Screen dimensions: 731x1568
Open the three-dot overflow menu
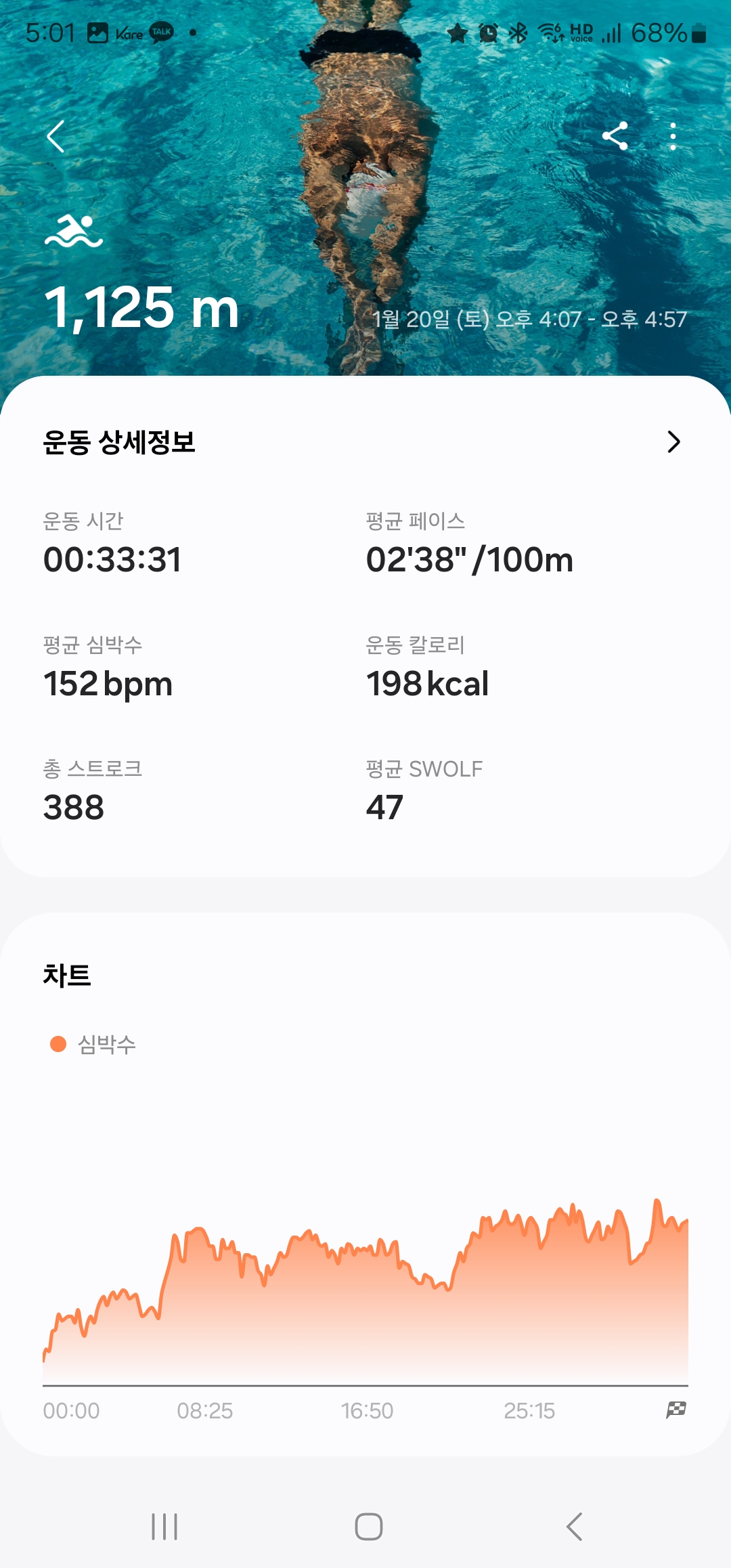[x=672, y=136]
